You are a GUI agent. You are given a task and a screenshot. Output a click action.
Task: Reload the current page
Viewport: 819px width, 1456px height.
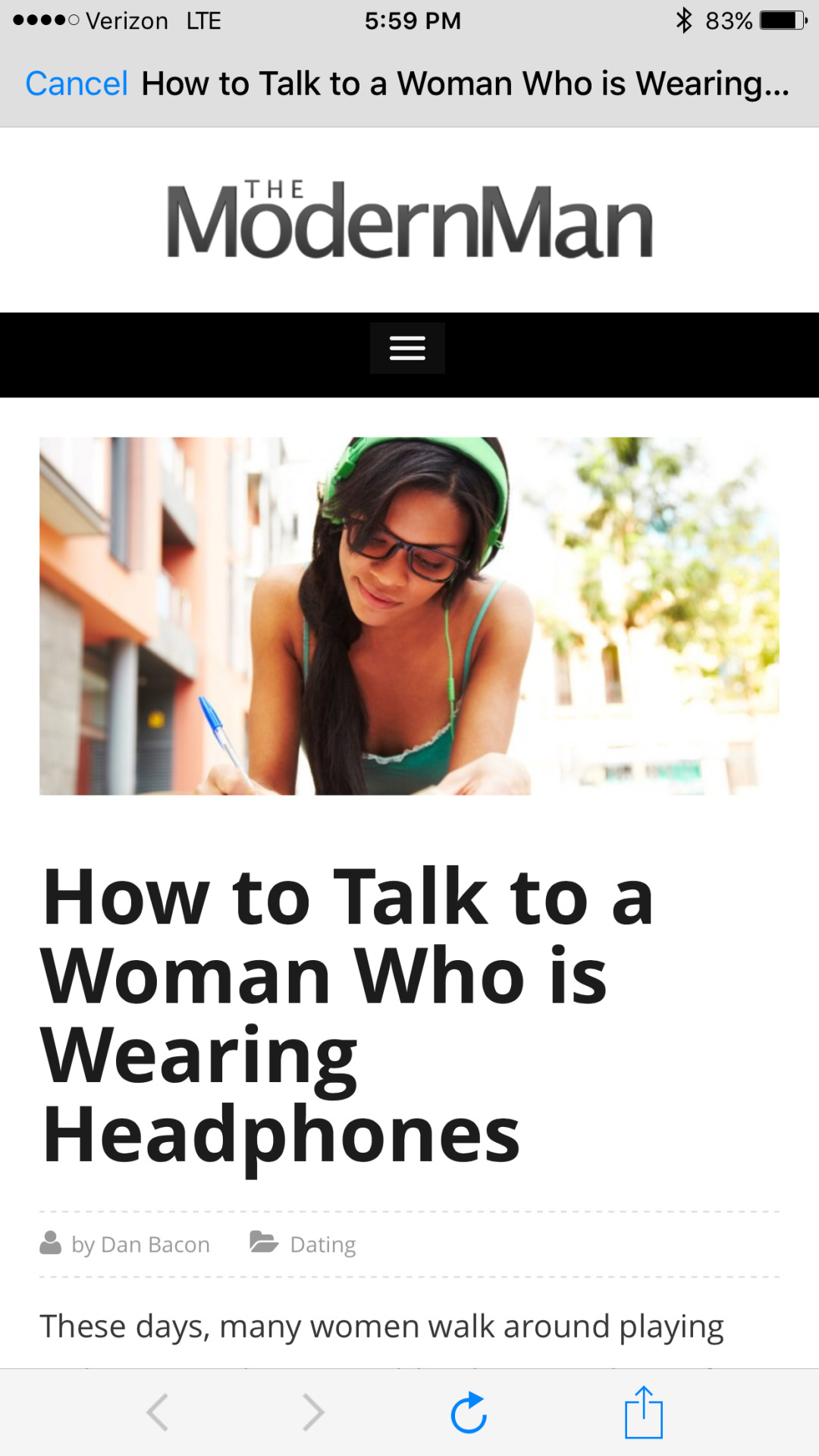469,1412
